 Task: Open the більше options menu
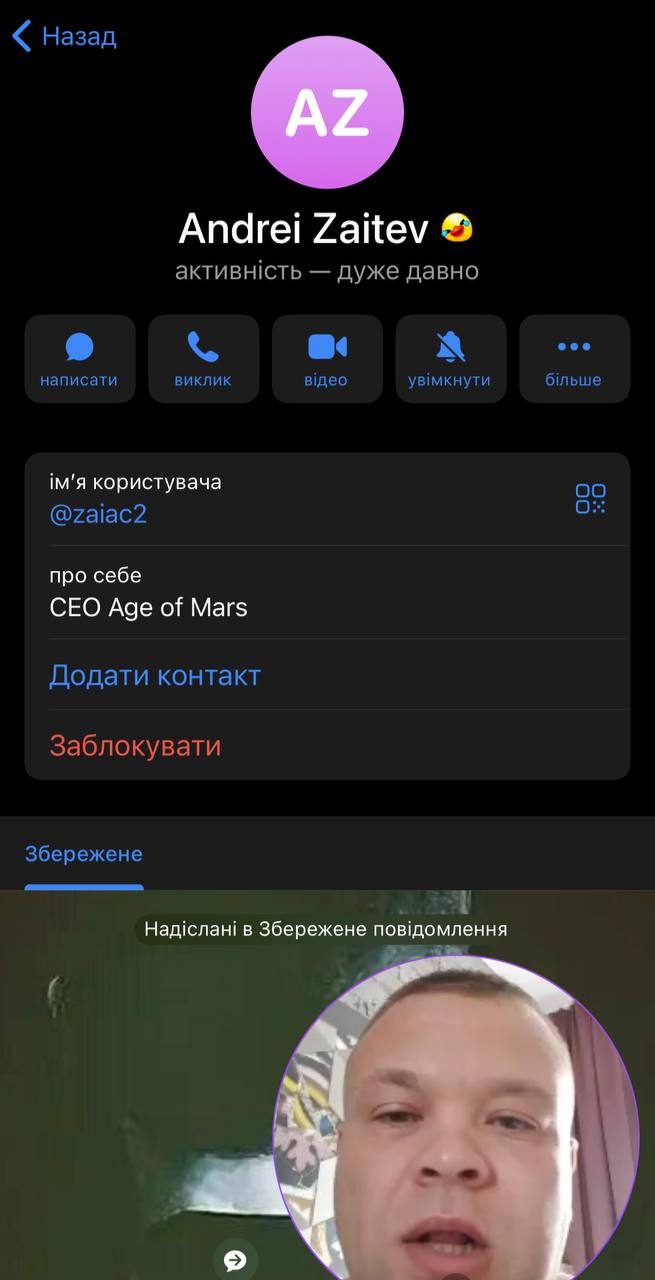pyautogui.click(x=574, y=359)
